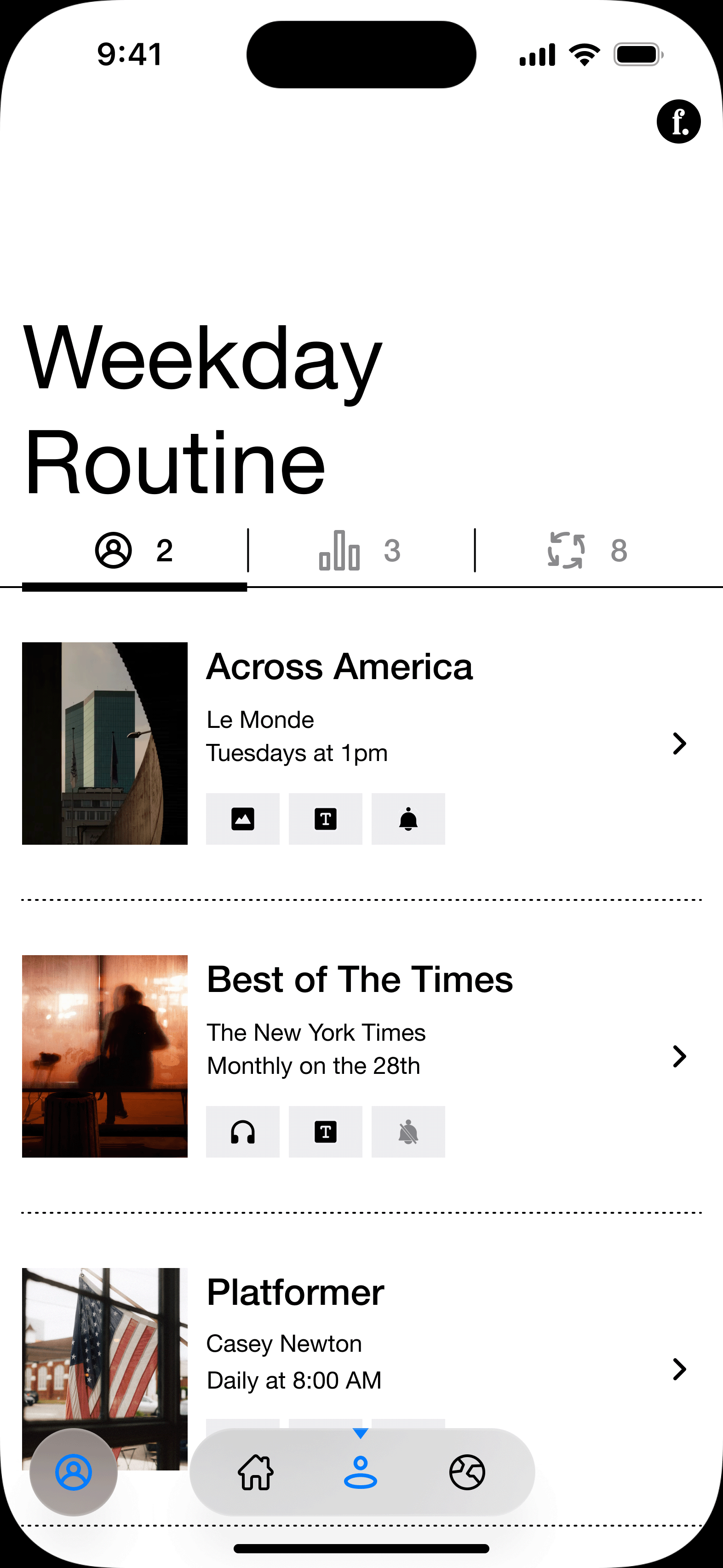Select the profile tab showing 2
The height and width of the screenshot is (1568, 723).
pos(134,550)
